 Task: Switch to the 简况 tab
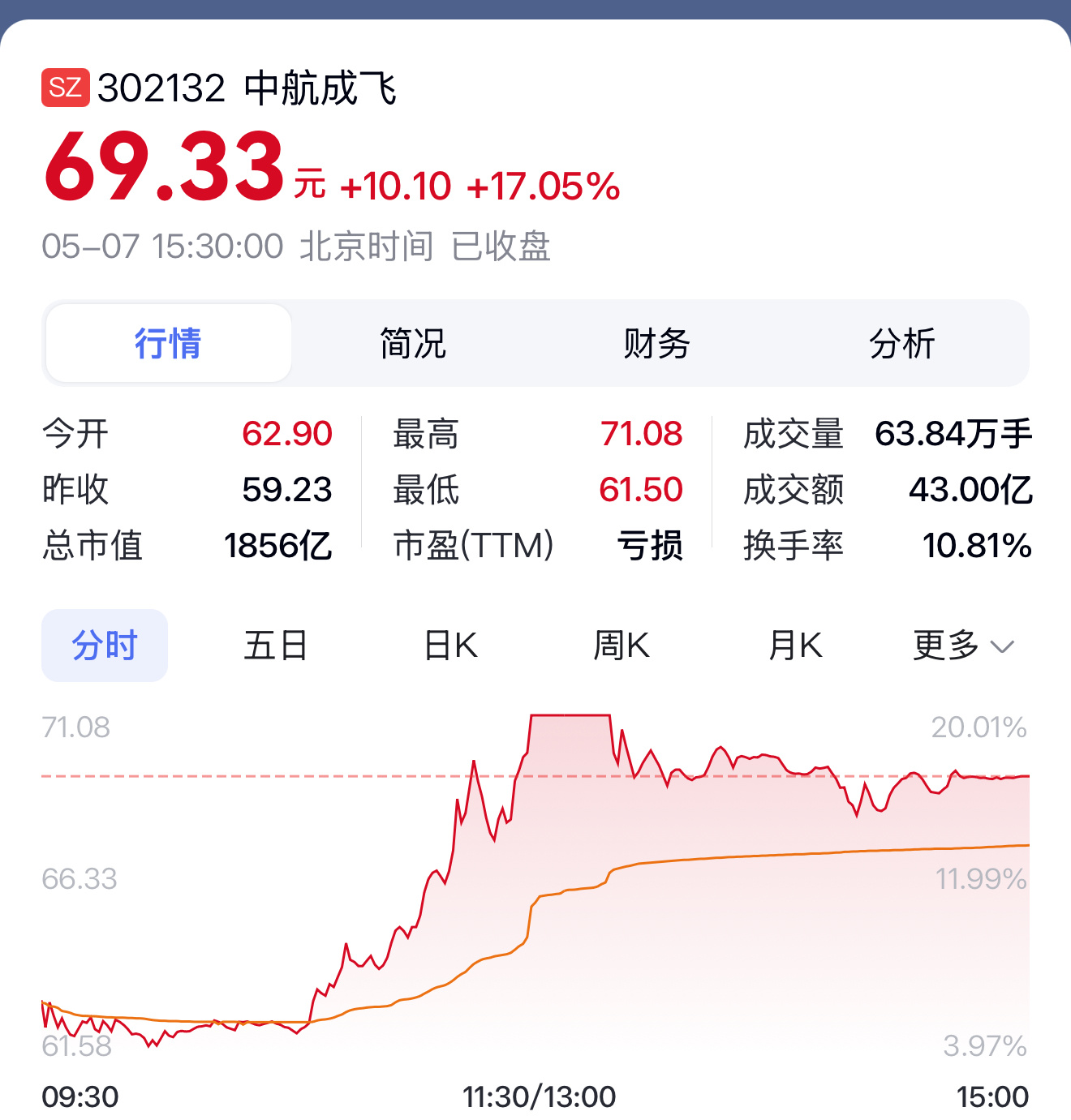coord(412,343)
